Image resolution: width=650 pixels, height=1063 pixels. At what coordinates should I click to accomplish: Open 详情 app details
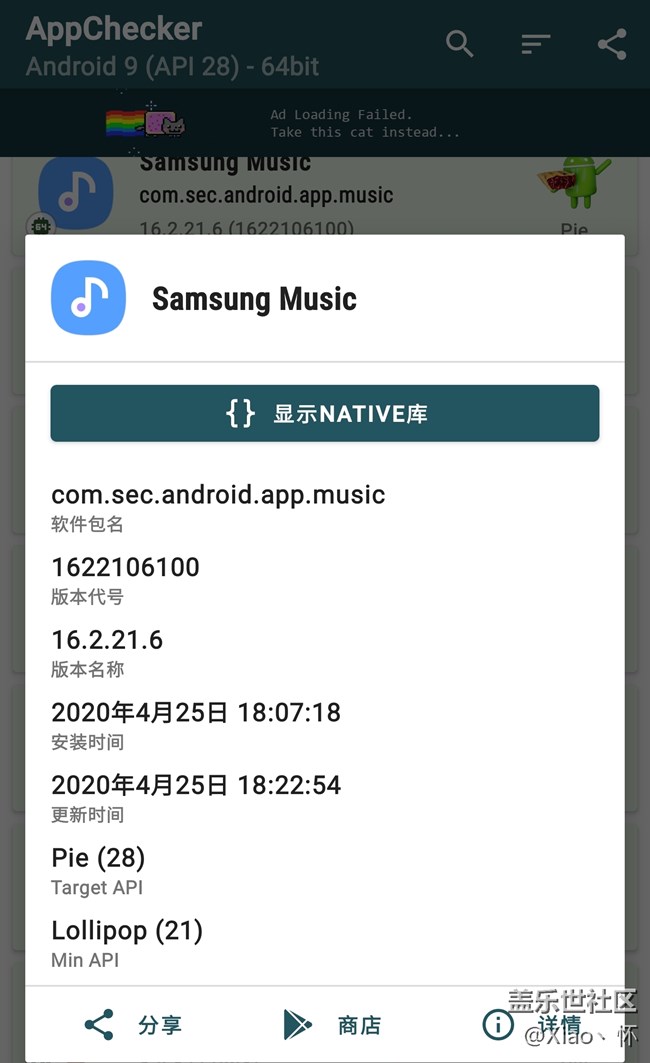pyautogui.click(x=532, y=1024)
